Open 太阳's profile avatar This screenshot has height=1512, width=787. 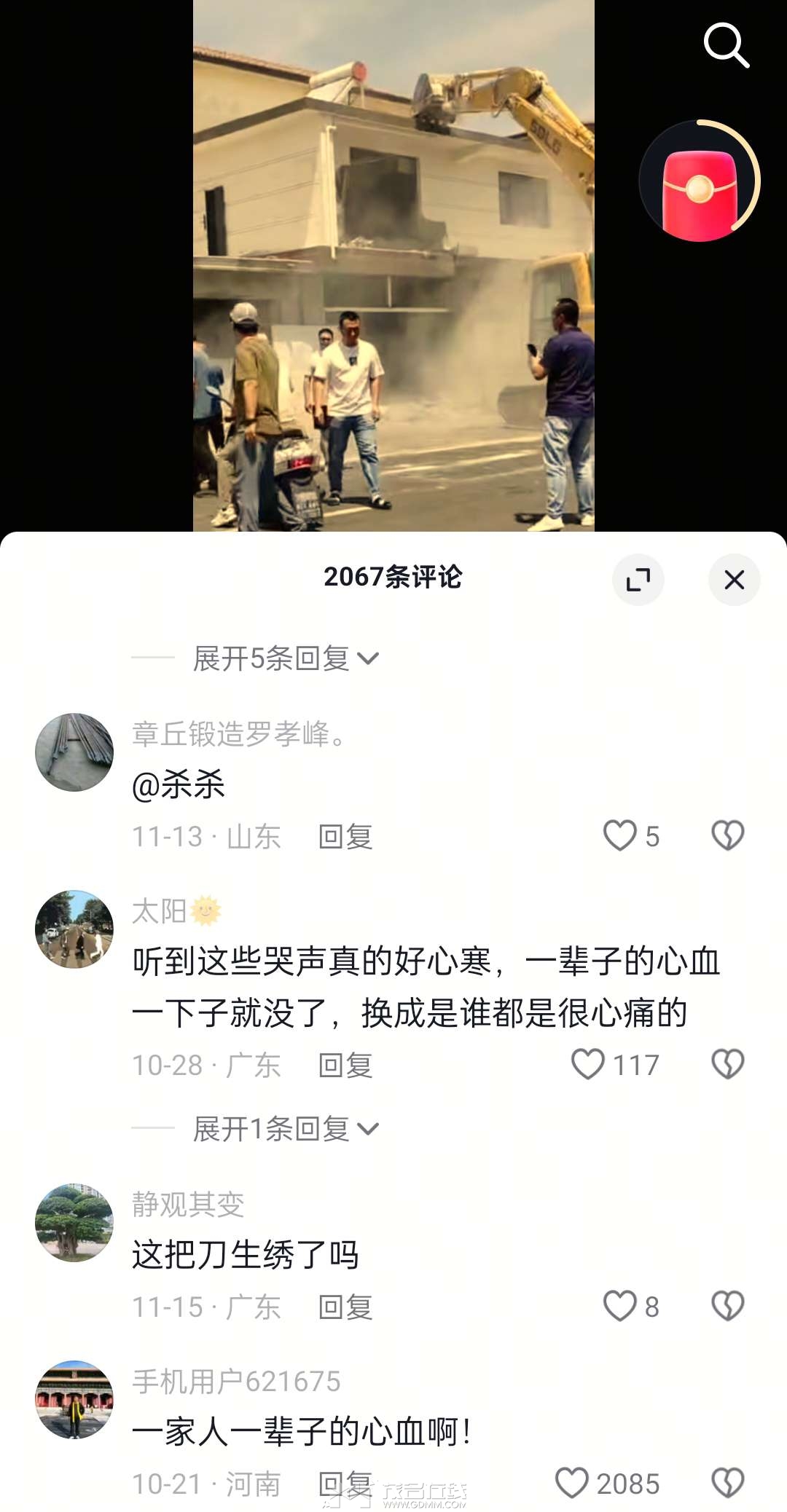74,929
